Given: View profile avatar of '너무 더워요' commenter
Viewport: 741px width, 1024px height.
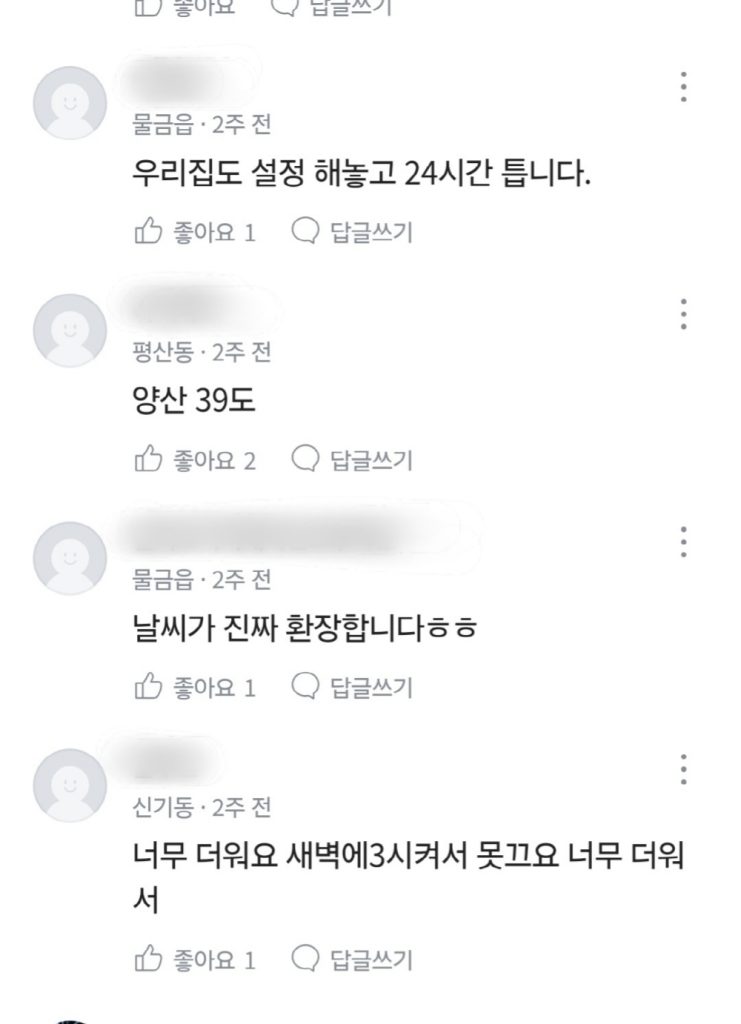Looking at the screenshot, I should [70, 786].
